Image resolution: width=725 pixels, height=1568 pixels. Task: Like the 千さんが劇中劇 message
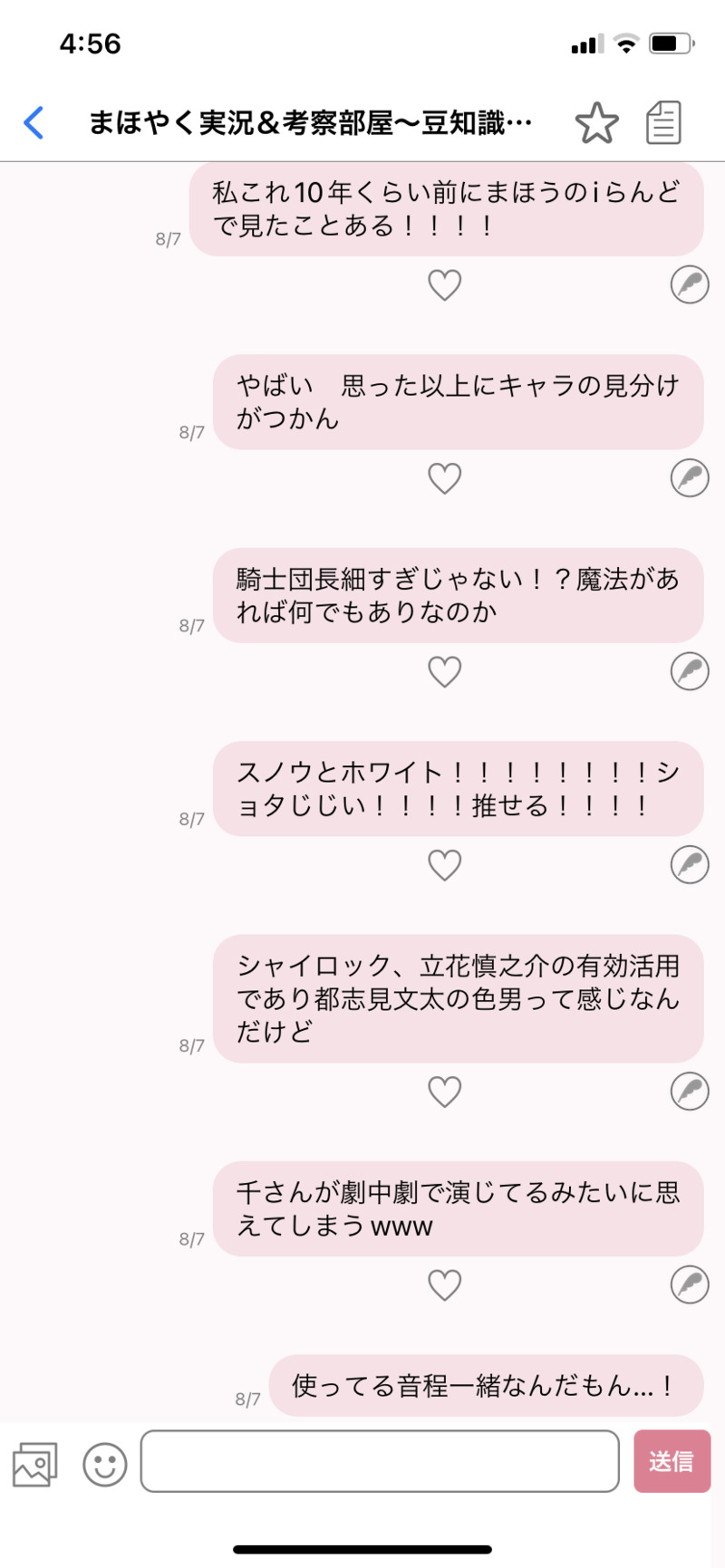coord(444,1284)
